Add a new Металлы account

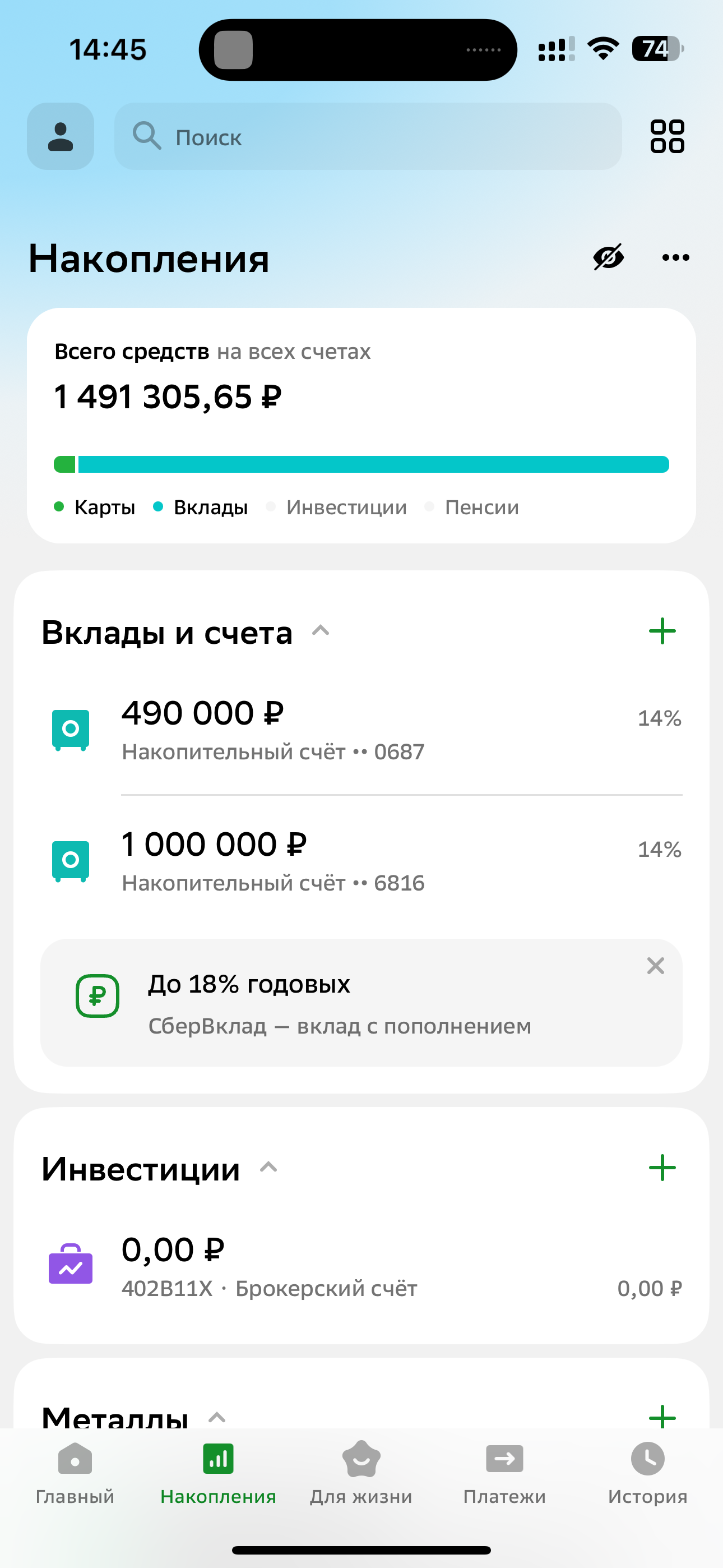pyautogui.click(x=662, y=1417)
